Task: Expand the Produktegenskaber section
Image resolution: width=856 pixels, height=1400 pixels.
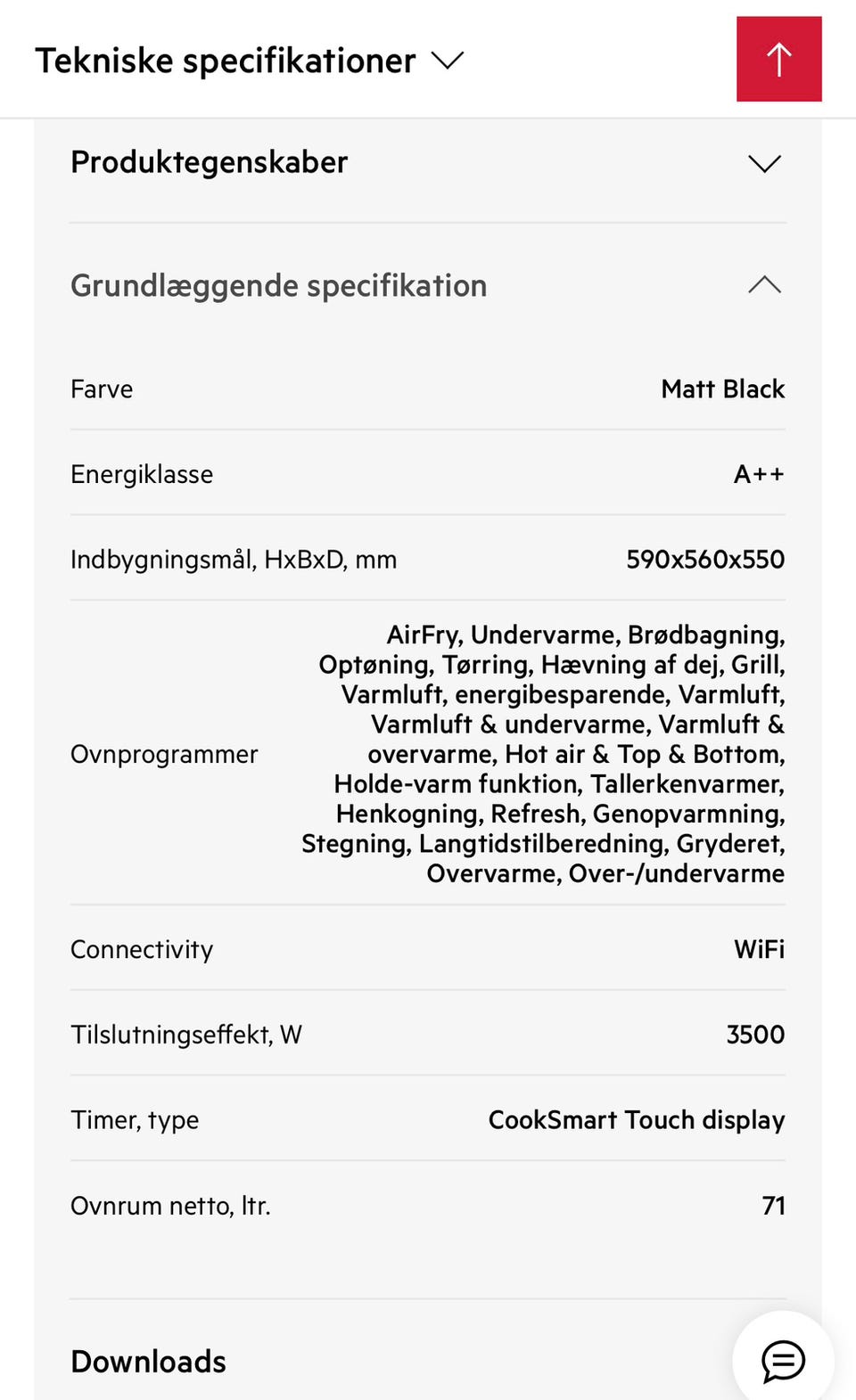Action: click(427, 163)
